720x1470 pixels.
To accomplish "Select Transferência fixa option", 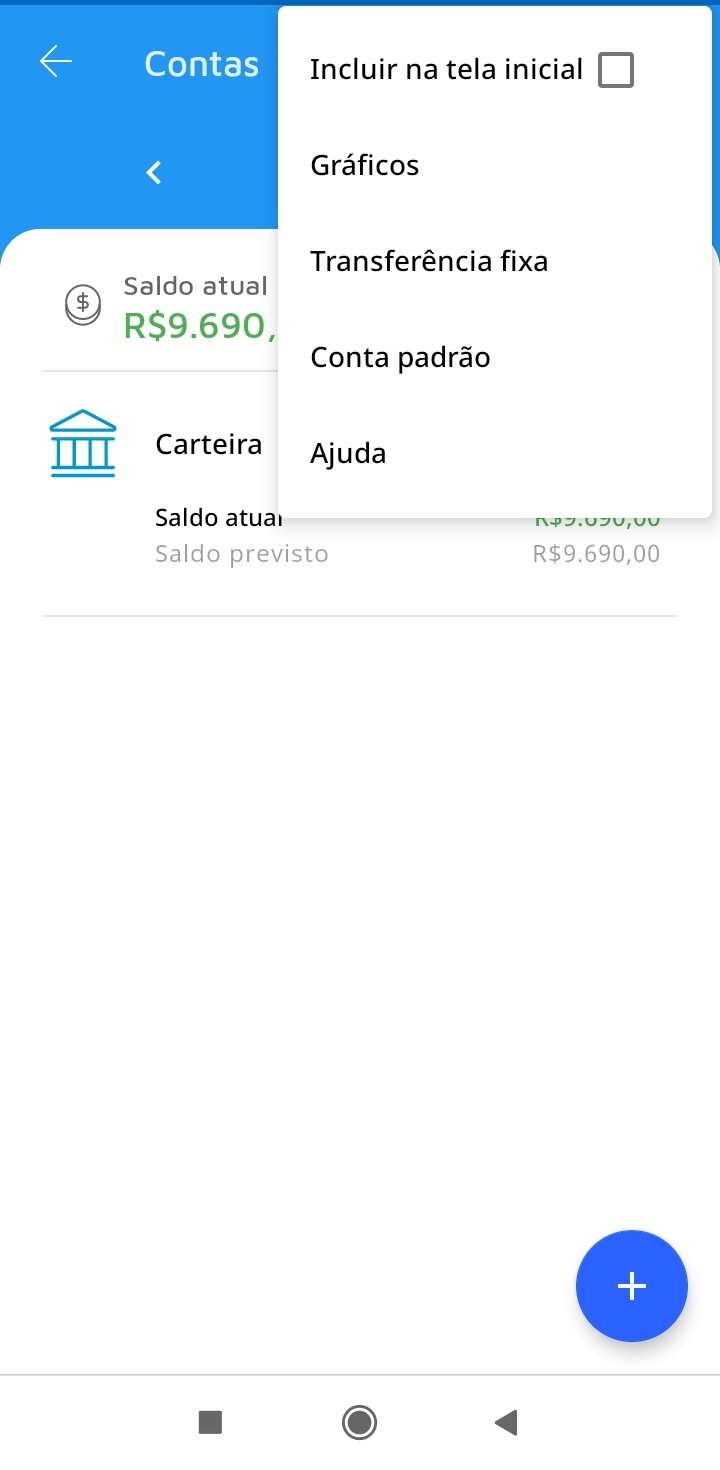I will pyautogui.click(x=429, y=262).
